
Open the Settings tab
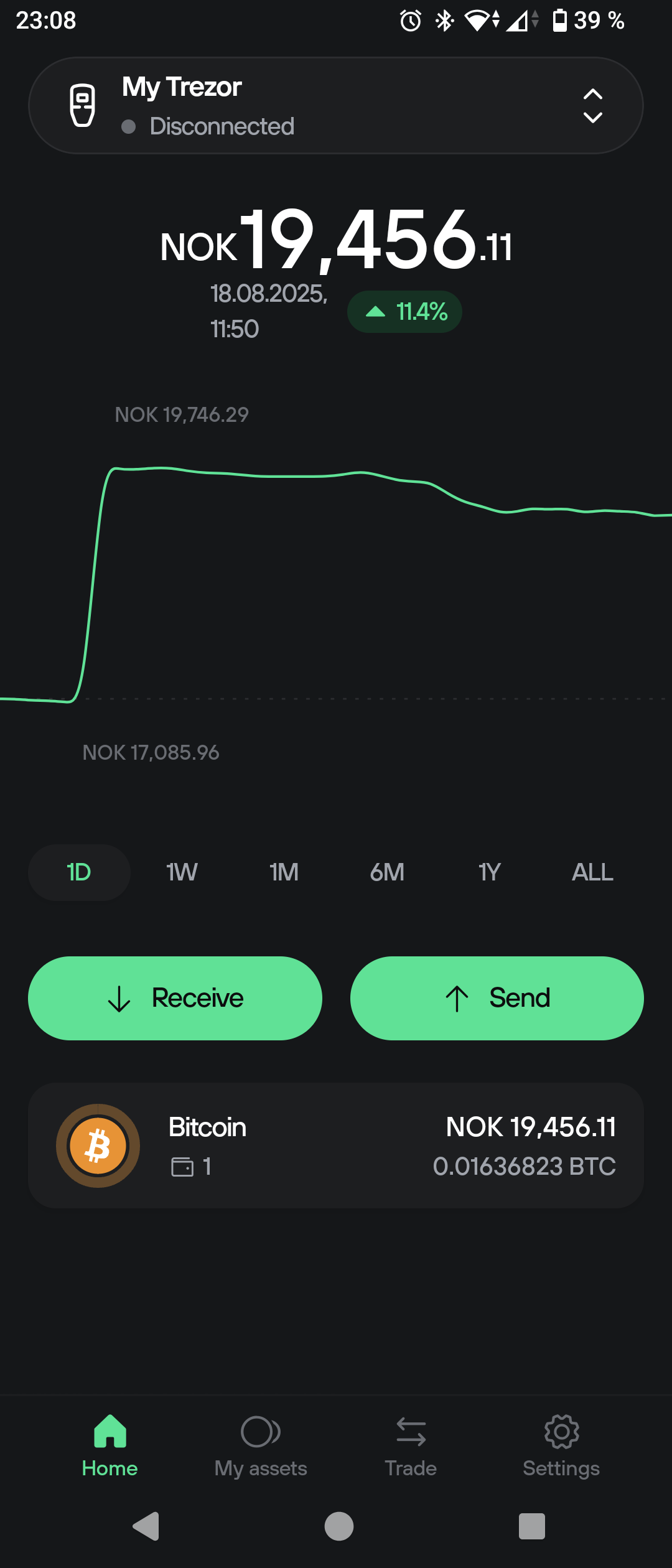click(x=561, y=1446)
